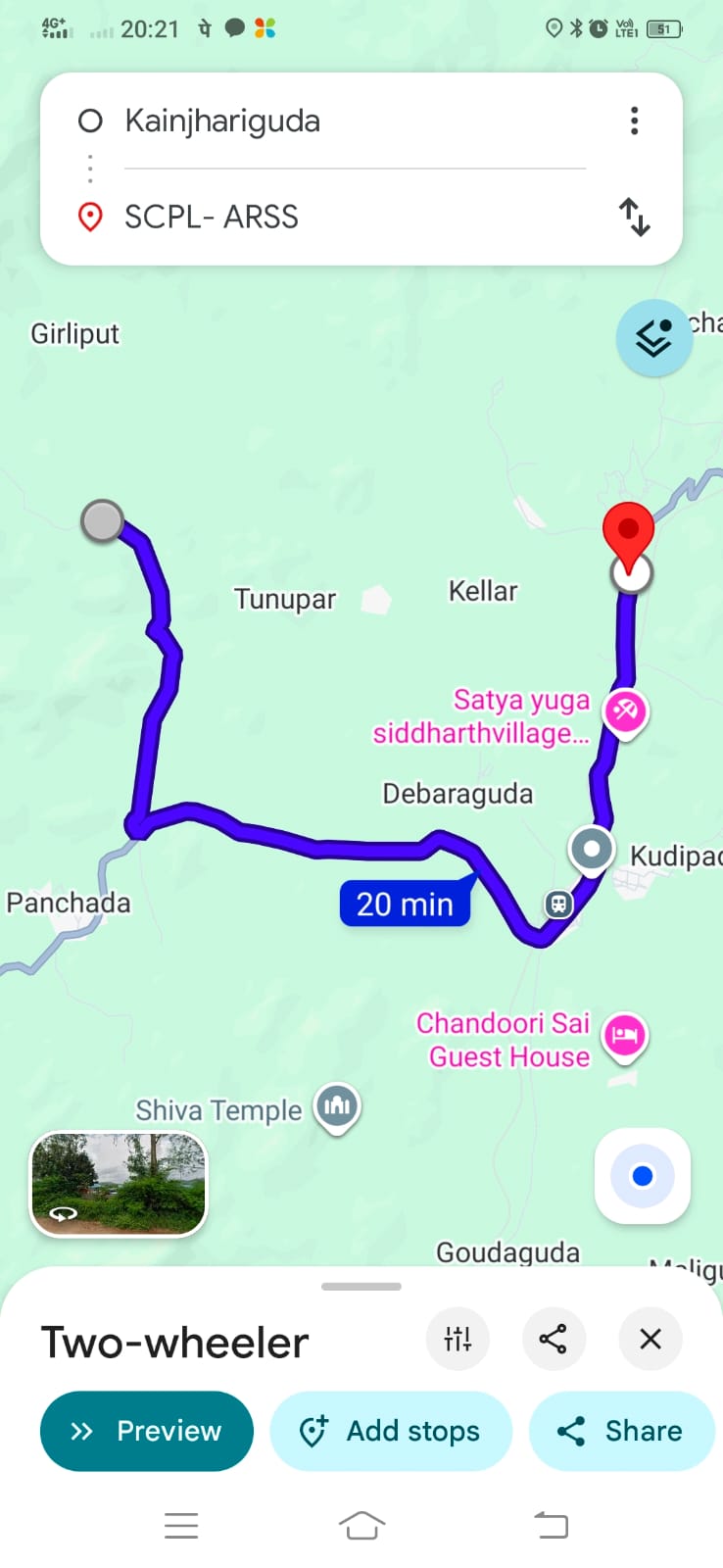Screen dimensions: 723x1568
Task: Select the Shiva Temple map pin
Action: point(337,1107)
